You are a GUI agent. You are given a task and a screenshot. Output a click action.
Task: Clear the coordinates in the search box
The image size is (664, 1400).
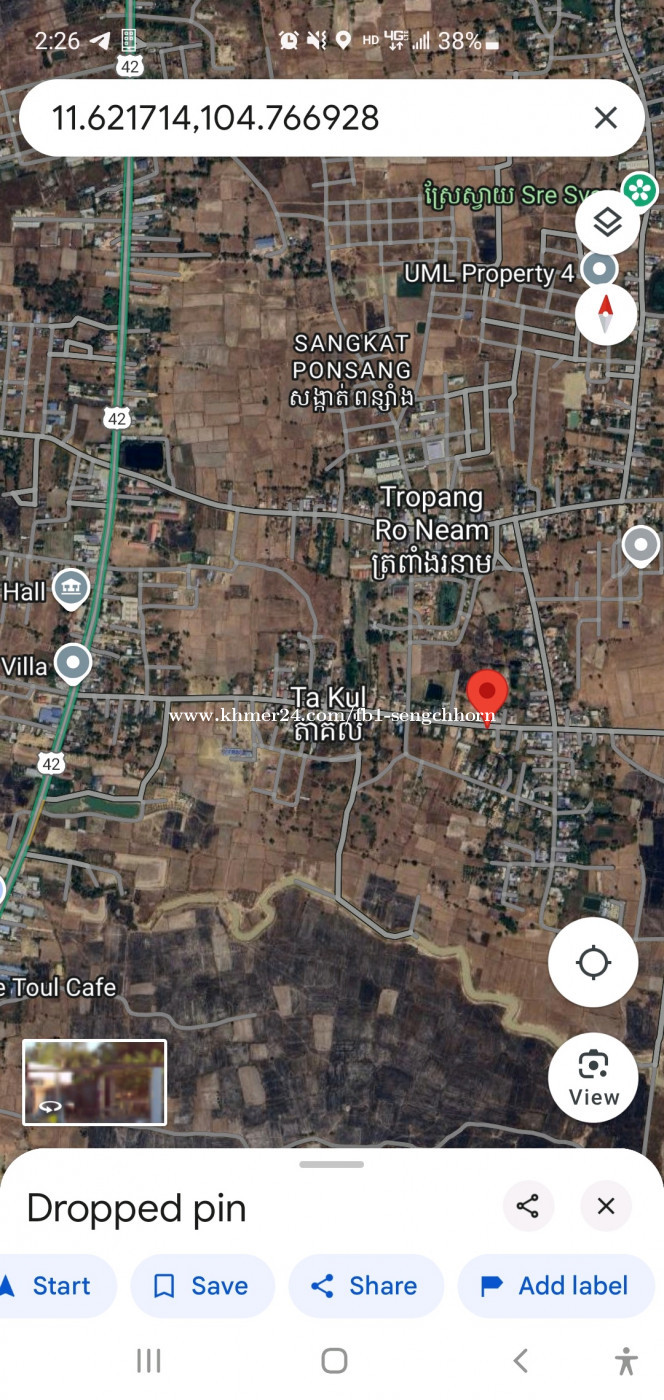(x=605, y=118)
